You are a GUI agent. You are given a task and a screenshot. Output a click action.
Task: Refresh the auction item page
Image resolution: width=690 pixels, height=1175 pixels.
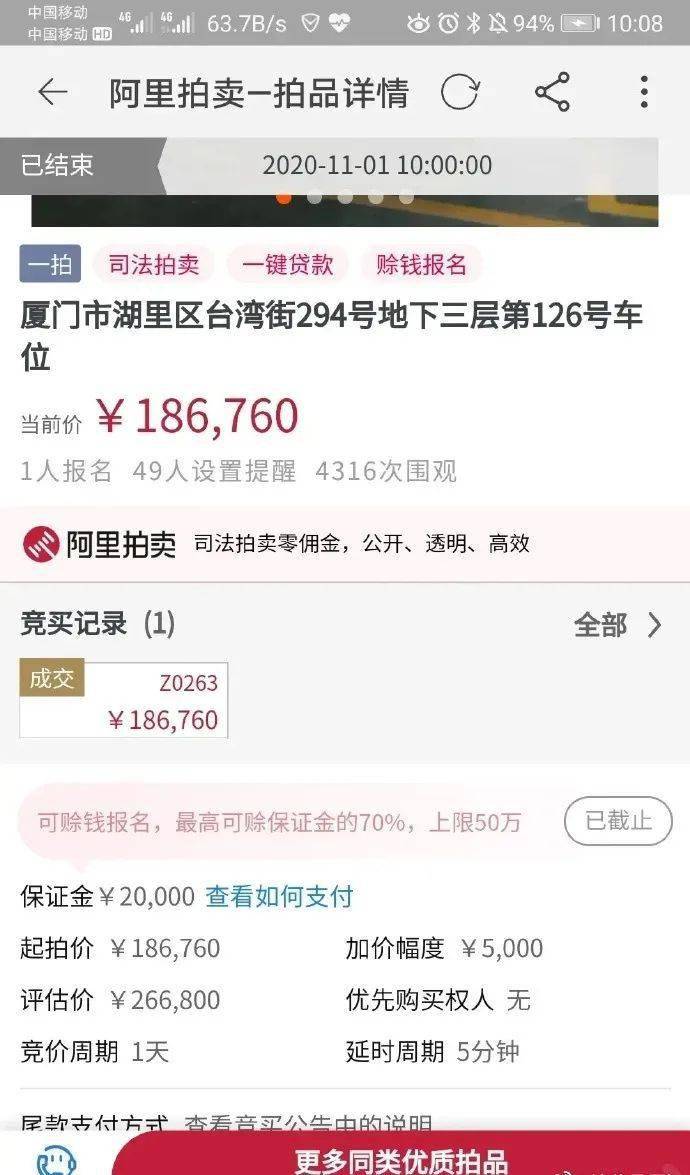[x=460, y=93]
